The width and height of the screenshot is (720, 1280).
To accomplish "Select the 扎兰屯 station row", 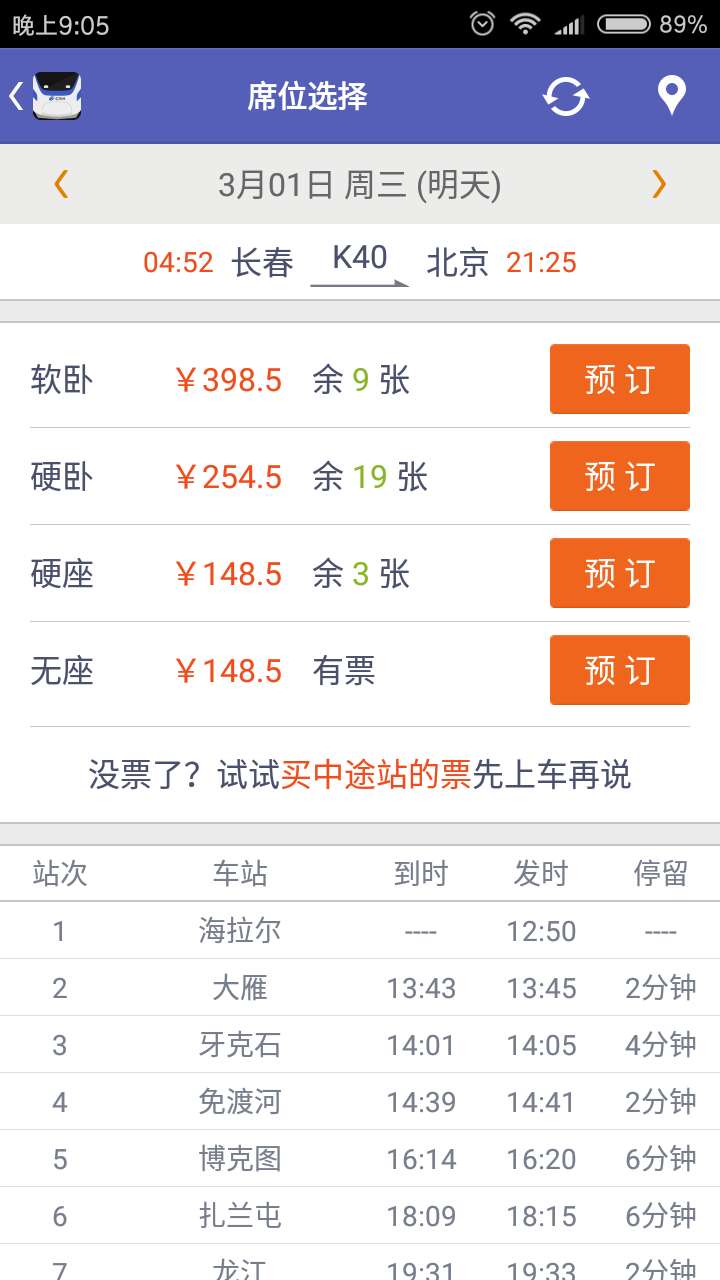I will pyautogui.click(x=360, y=1216).
